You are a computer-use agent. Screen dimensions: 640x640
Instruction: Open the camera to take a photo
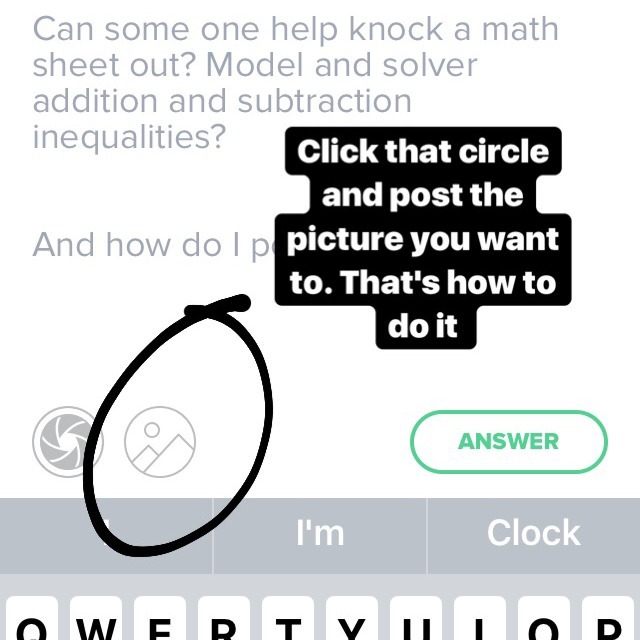(67, 442)
